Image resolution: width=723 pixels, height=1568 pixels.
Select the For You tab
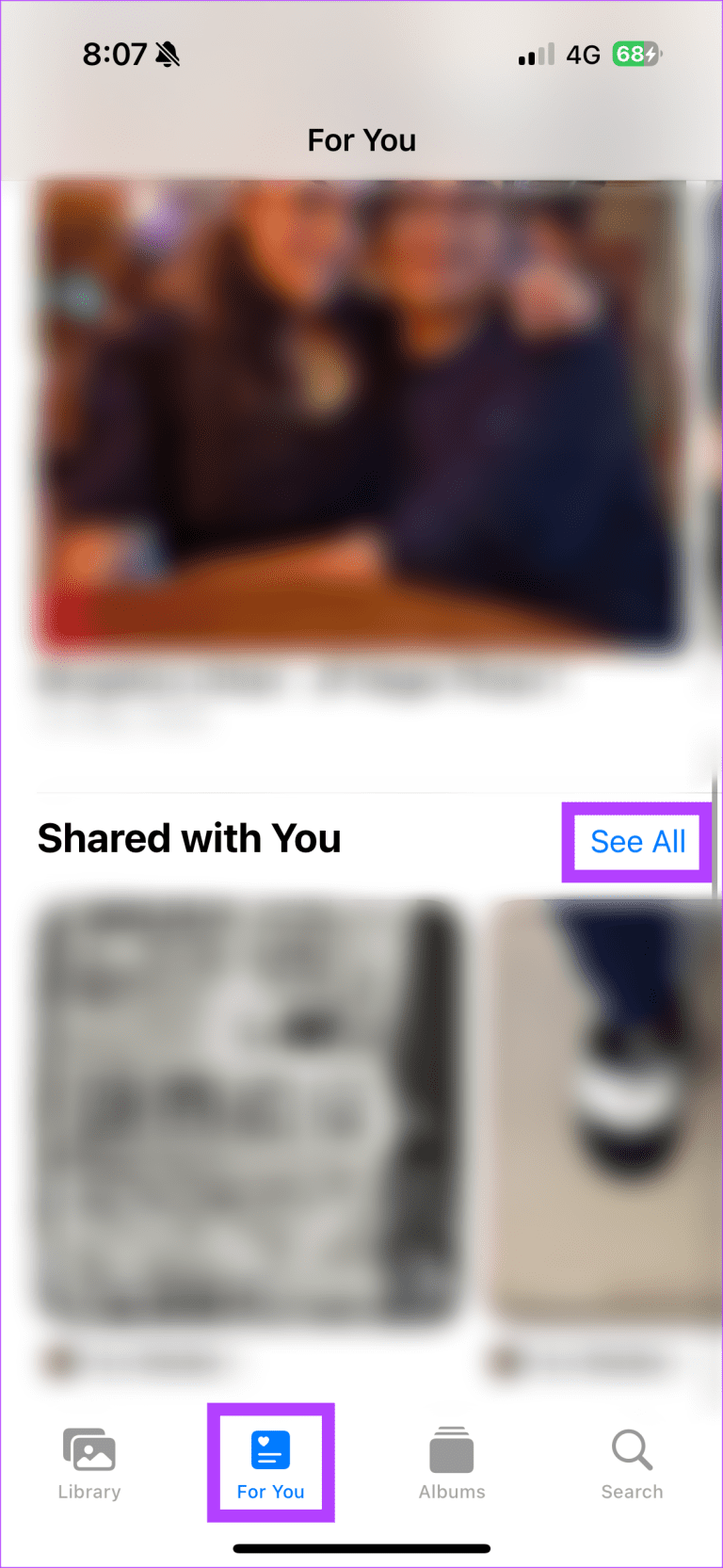pyautogui.click(x=270, y=1463)
